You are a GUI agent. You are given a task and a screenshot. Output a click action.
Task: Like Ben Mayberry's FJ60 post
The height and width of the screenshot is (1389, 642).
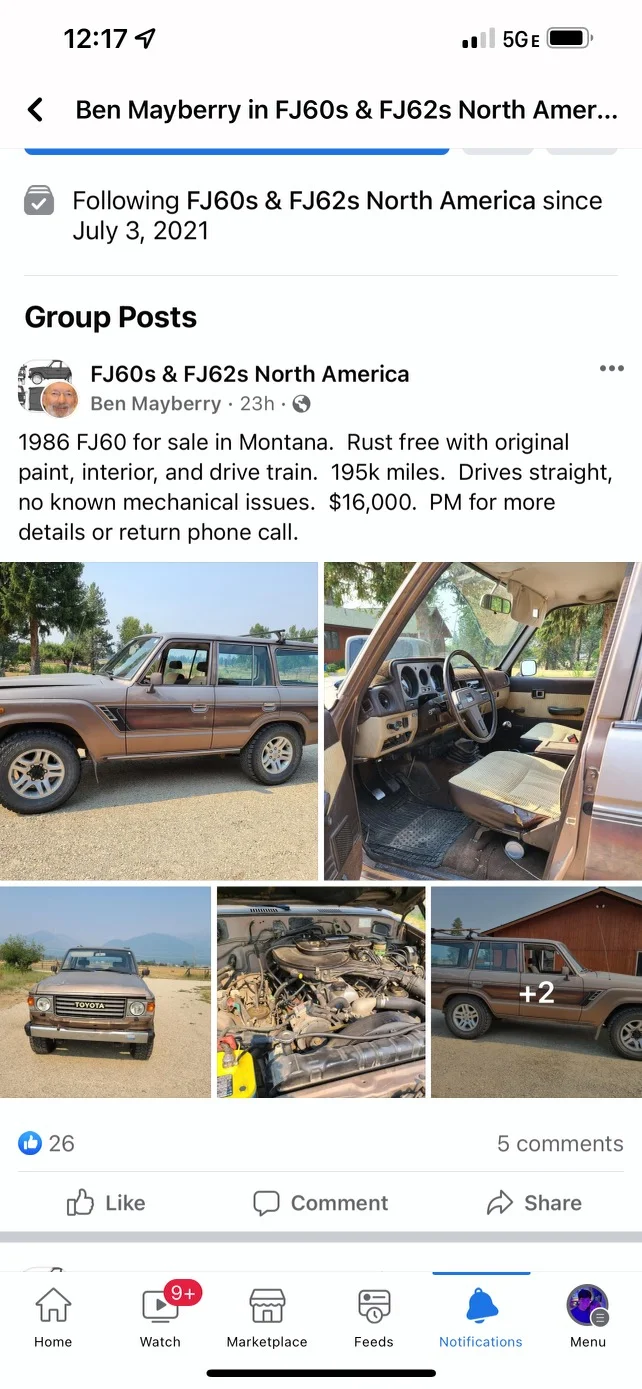tap(106, 1203)
